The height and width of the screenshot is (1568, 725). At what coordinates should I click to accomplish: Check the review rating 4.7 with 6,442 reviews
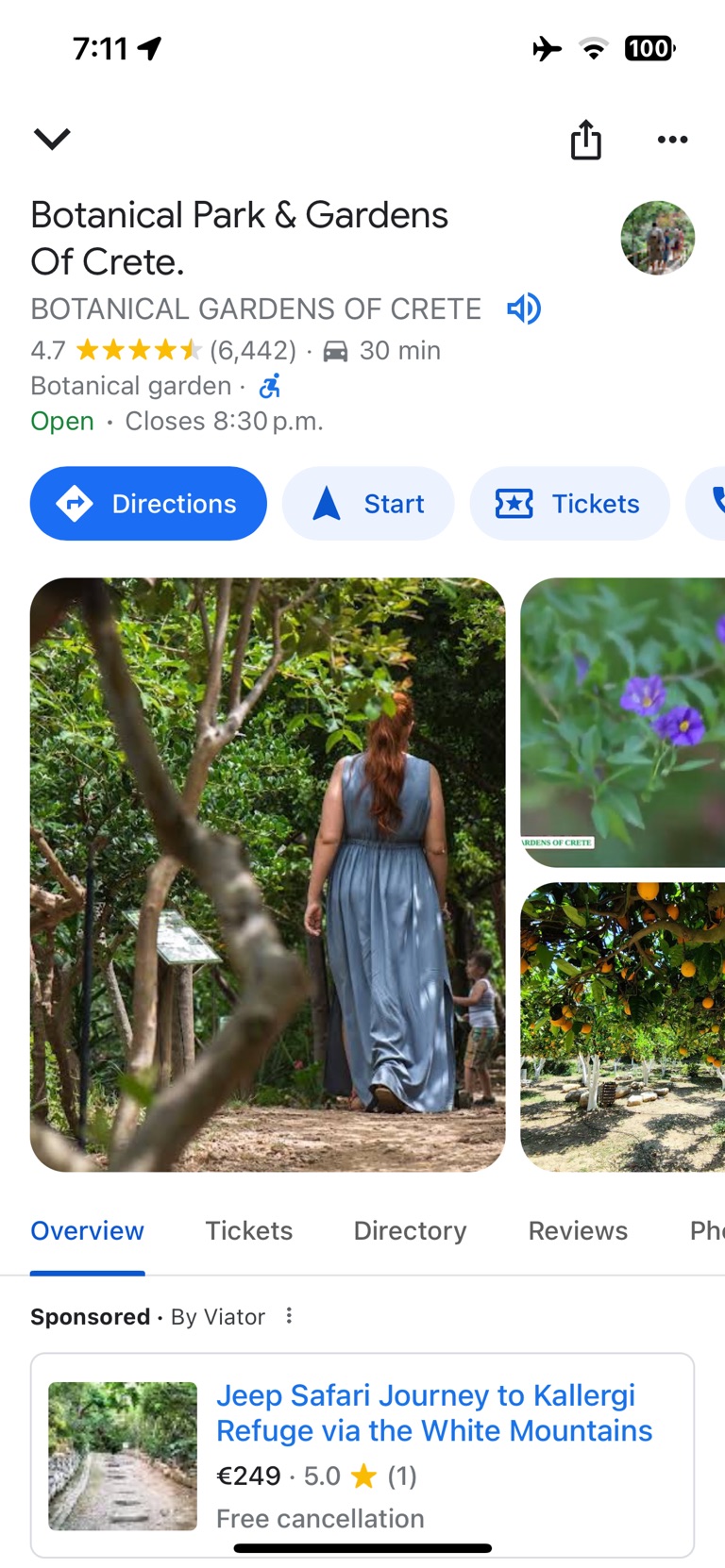click(162, 351)
